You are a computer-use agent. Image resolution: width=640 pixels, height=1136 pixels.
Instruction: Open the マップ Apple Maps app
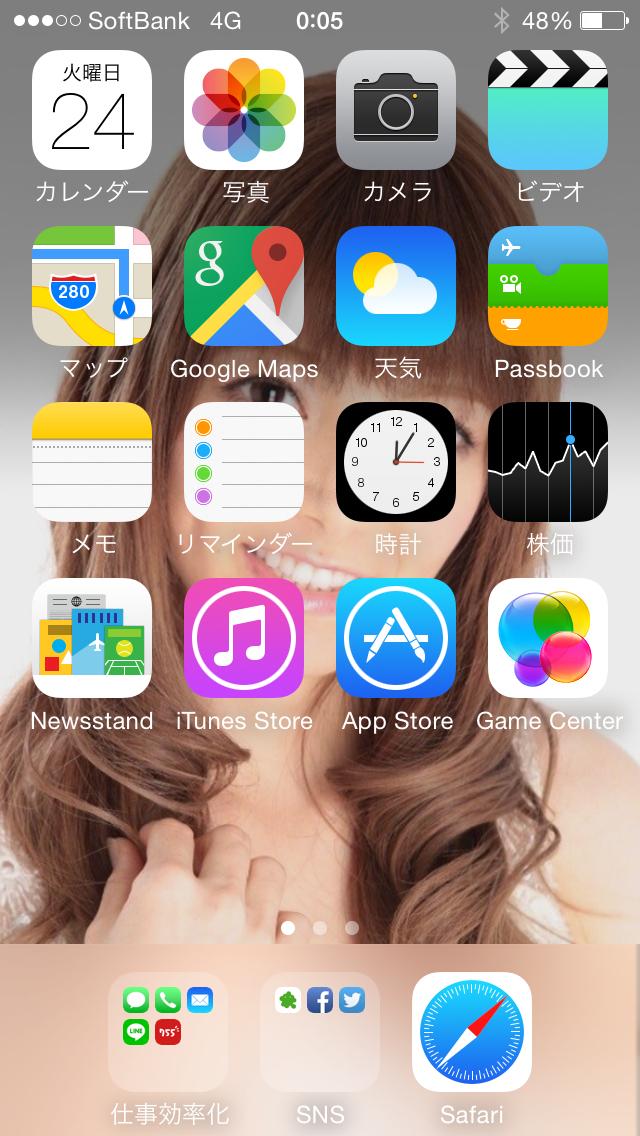[92, 286]
